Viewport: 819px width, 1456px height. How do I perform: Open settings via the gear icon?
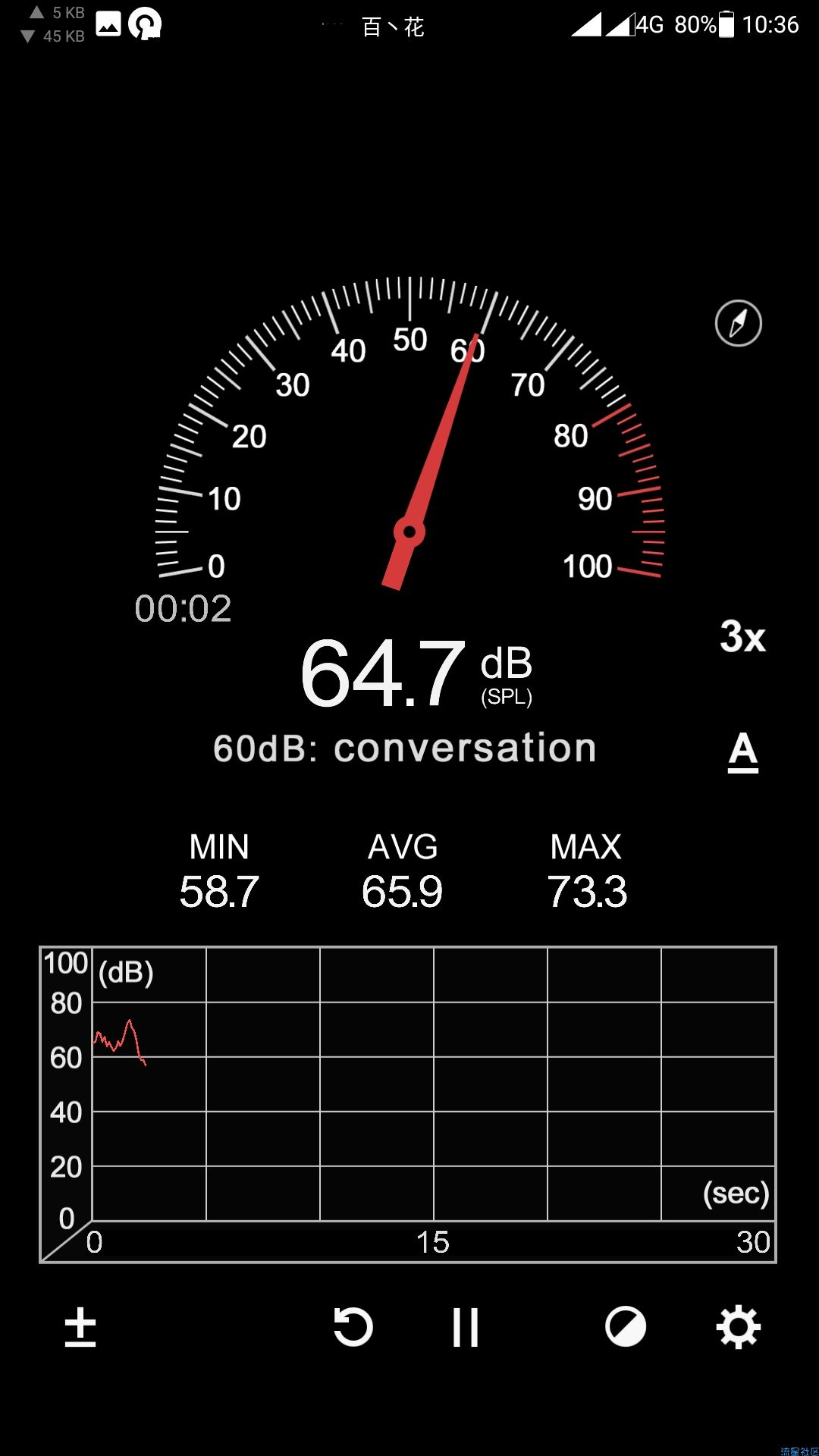tap(739, 1327)
